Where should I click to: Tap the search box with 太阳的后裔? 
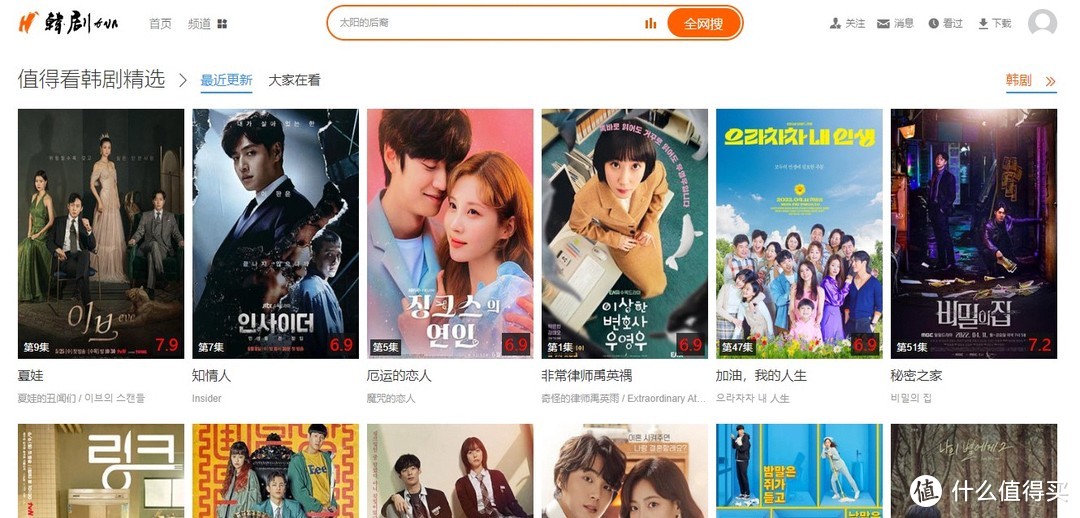[480, 22]
